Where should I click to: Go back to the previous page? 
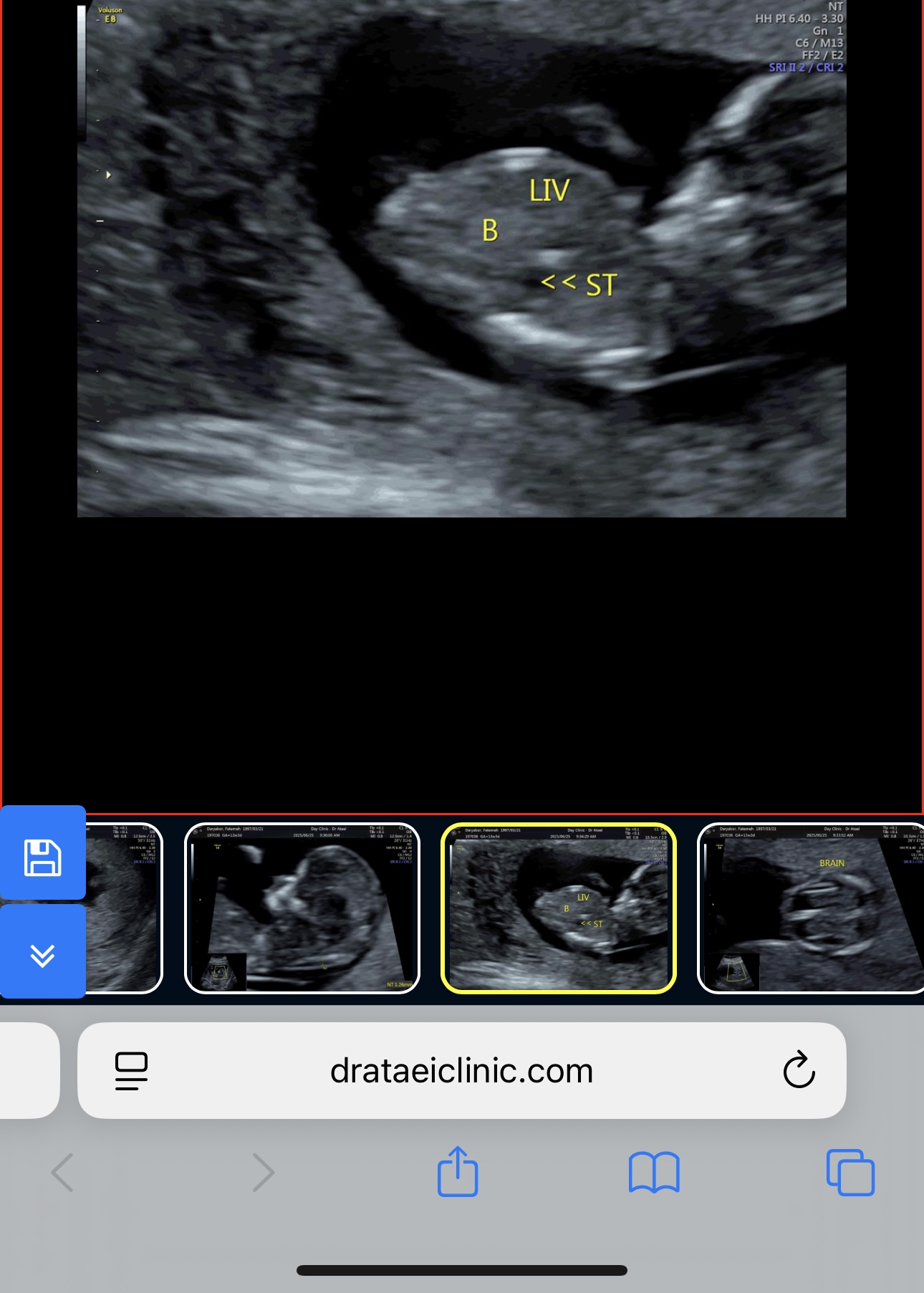pos(63,1173)
